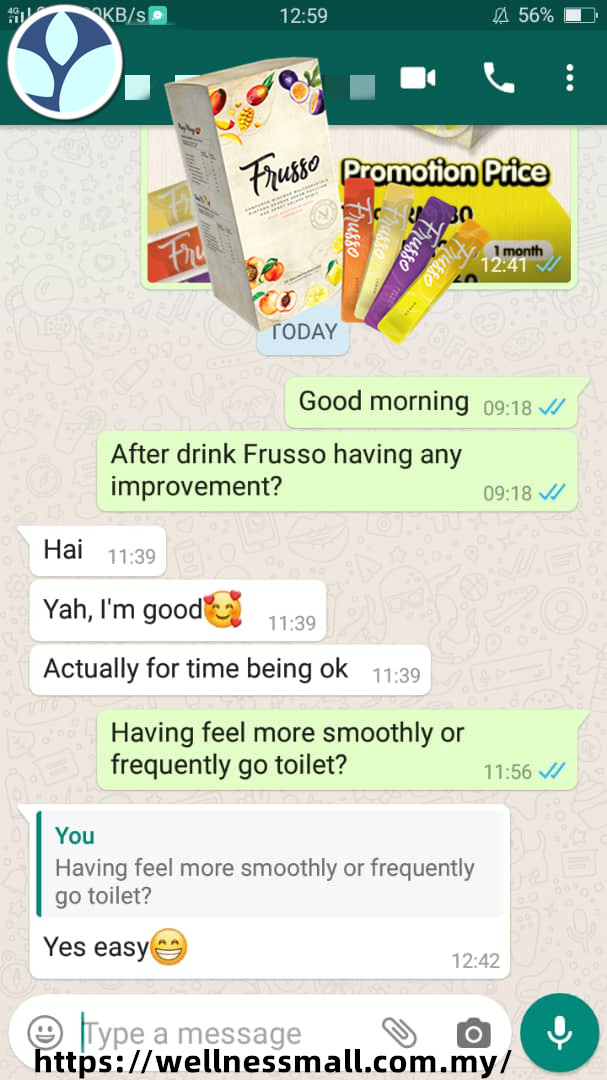This screenshot has width=607, height=1080.
Task: Tap the microphone voice message button
Action: [x=559, y=1032]
